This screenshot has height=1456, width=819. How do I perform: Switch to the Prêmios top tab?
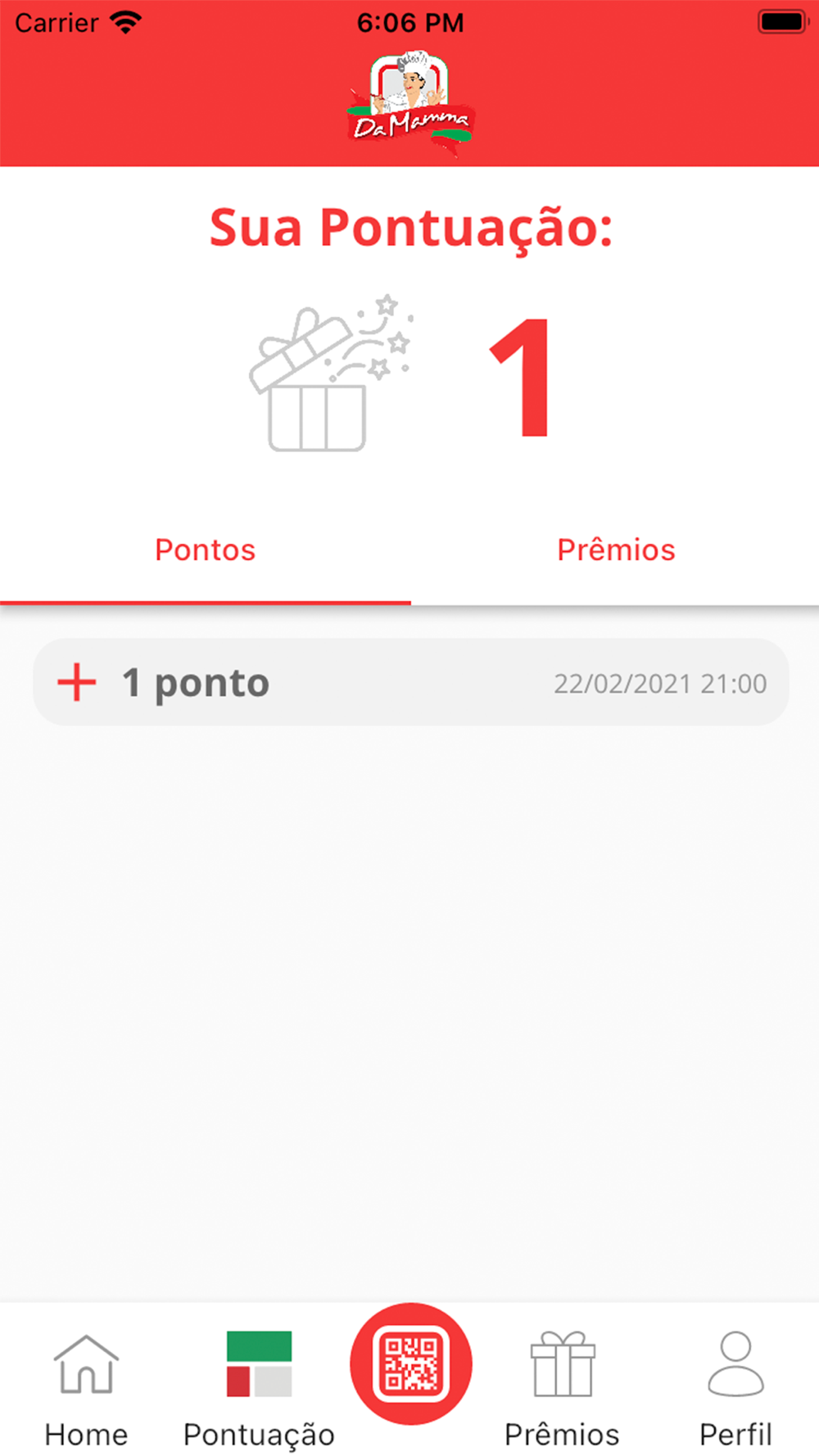pyautogui.click(x=616, y=550)
